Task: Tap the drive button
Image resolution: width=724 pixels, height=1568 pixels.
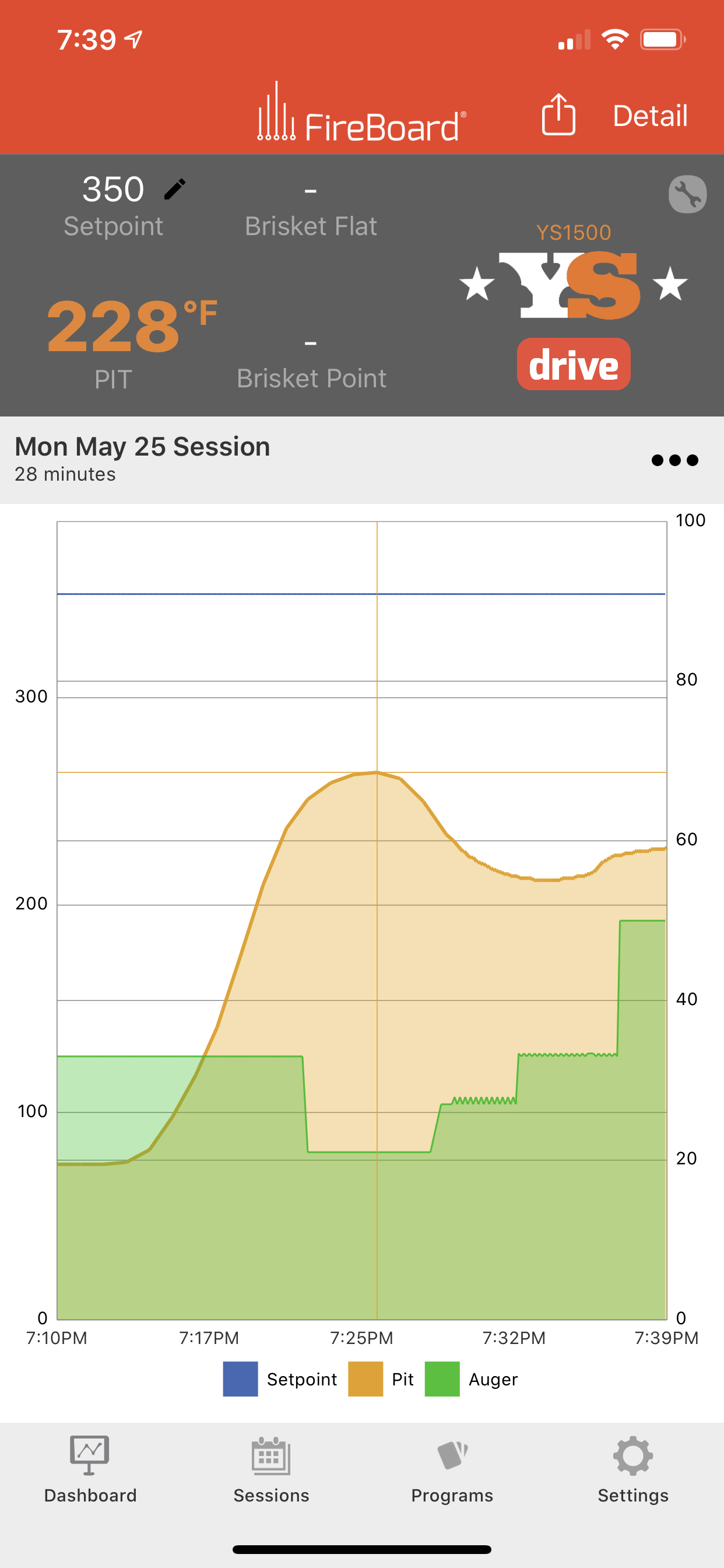Action: pyautogui.click(x=573, y=365)
